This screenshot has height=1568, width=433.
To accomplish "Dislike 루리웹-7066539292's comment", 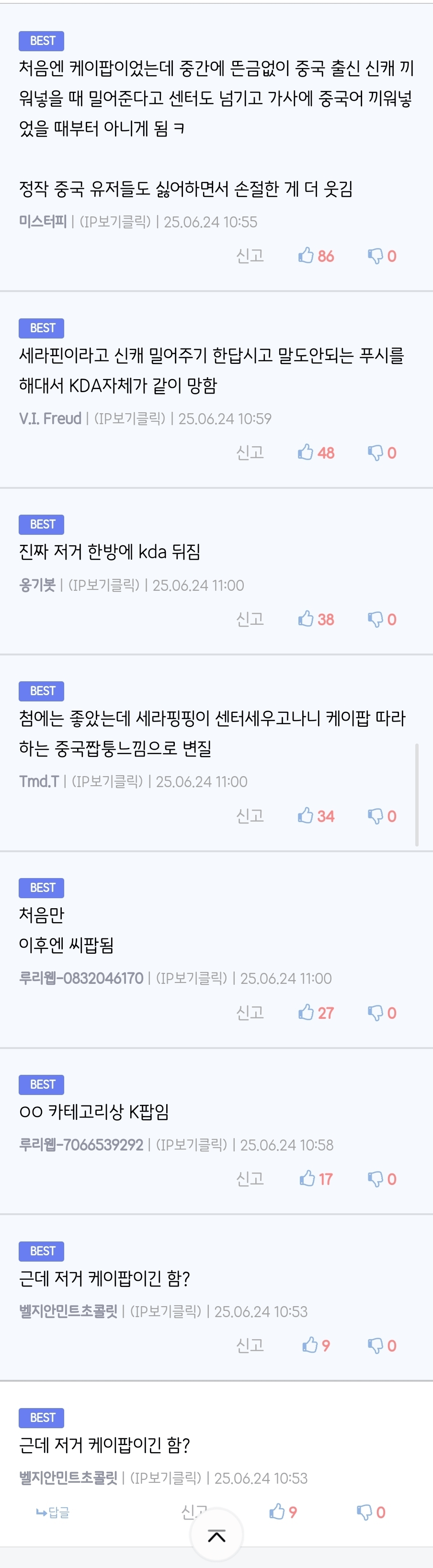I will [382, 1179].
